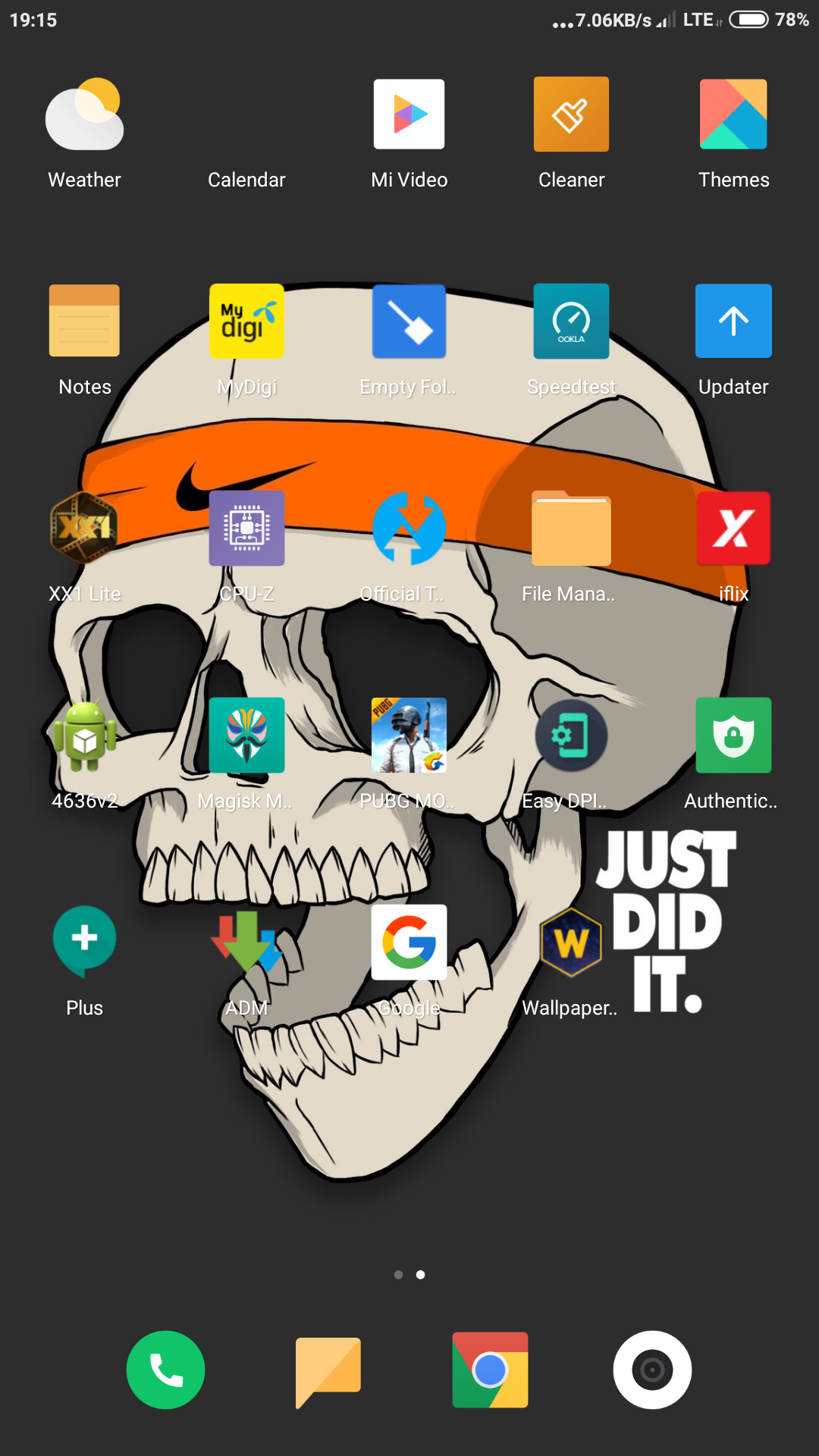Launch Chrome from the dock
The width and height of the screenshot is (819, 1456).
tap(490, 1370)
